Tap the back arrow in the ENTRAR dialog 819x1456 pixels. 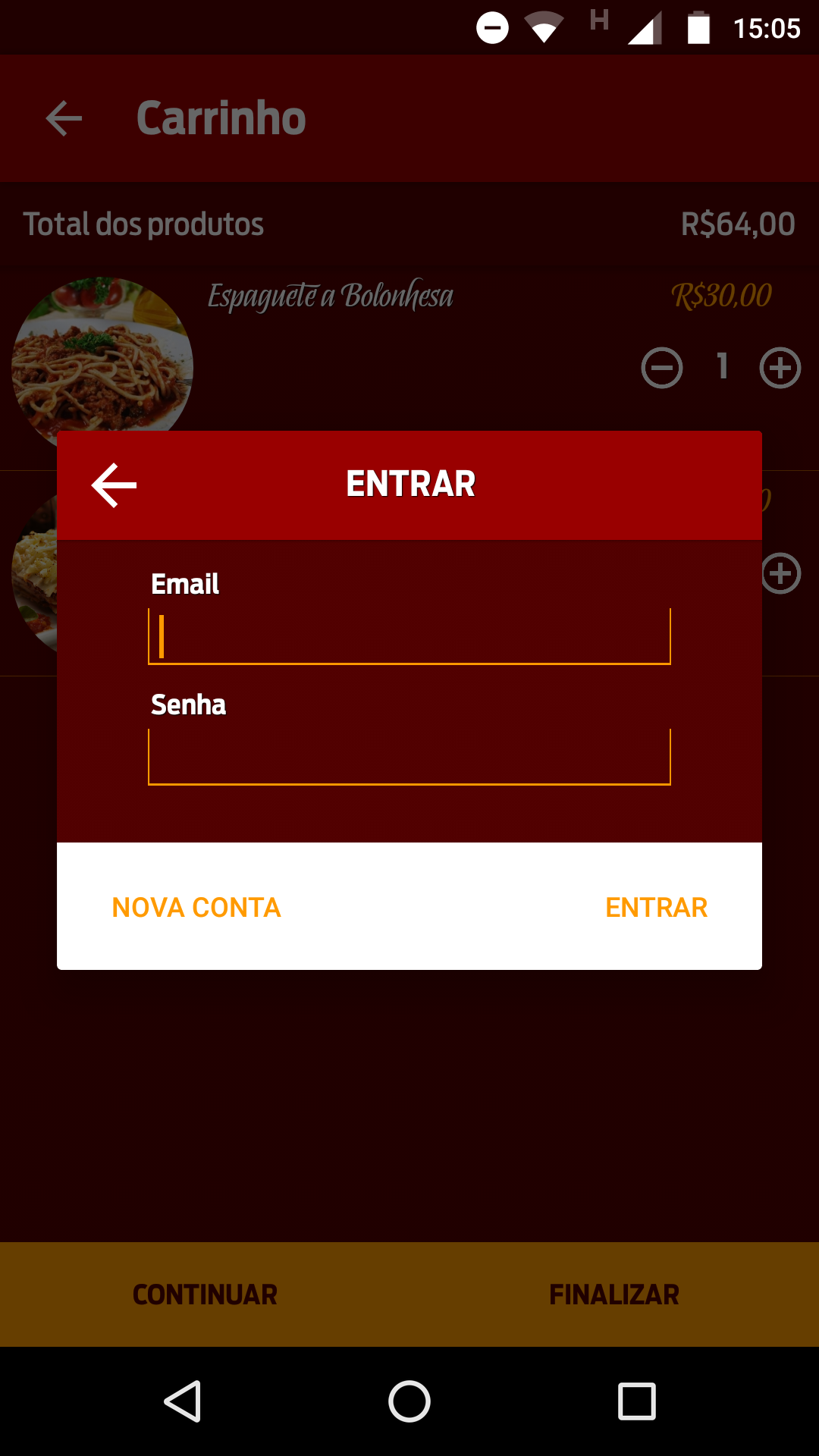tap(114, 485)
